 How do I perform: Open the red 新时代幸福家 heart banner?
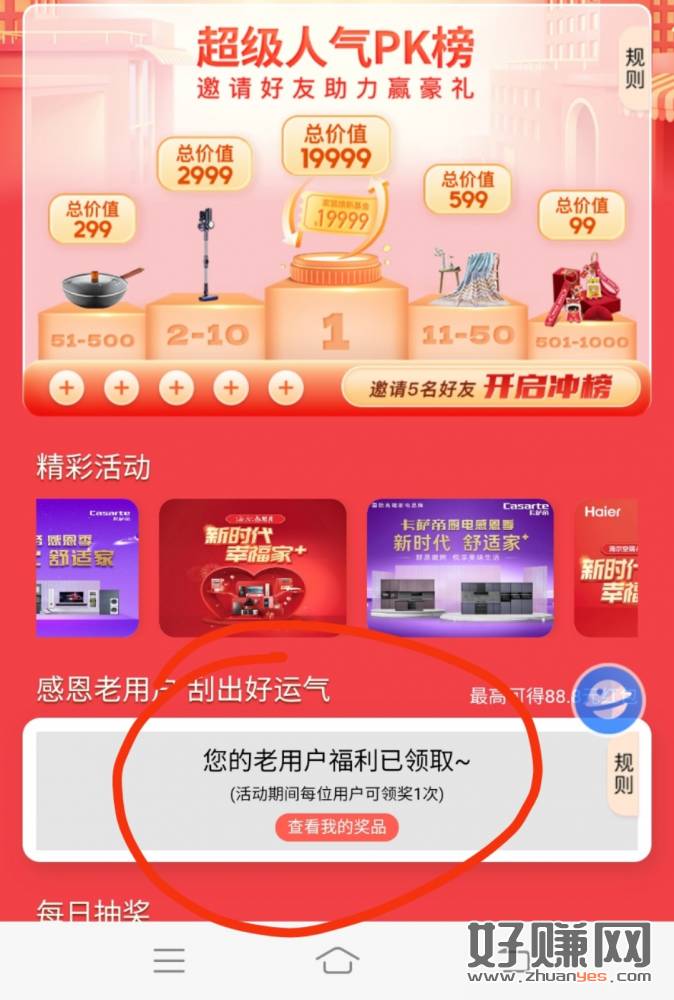252,567
